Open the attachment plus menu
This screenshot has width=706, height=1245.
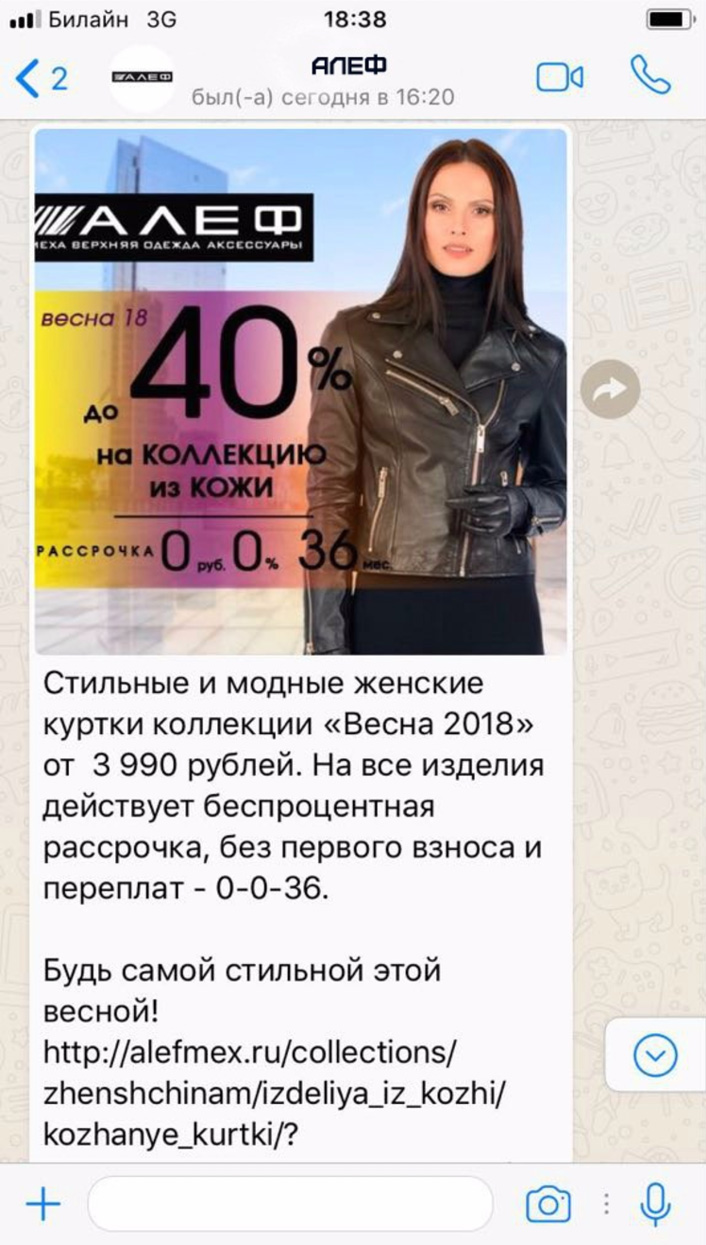43,1204
